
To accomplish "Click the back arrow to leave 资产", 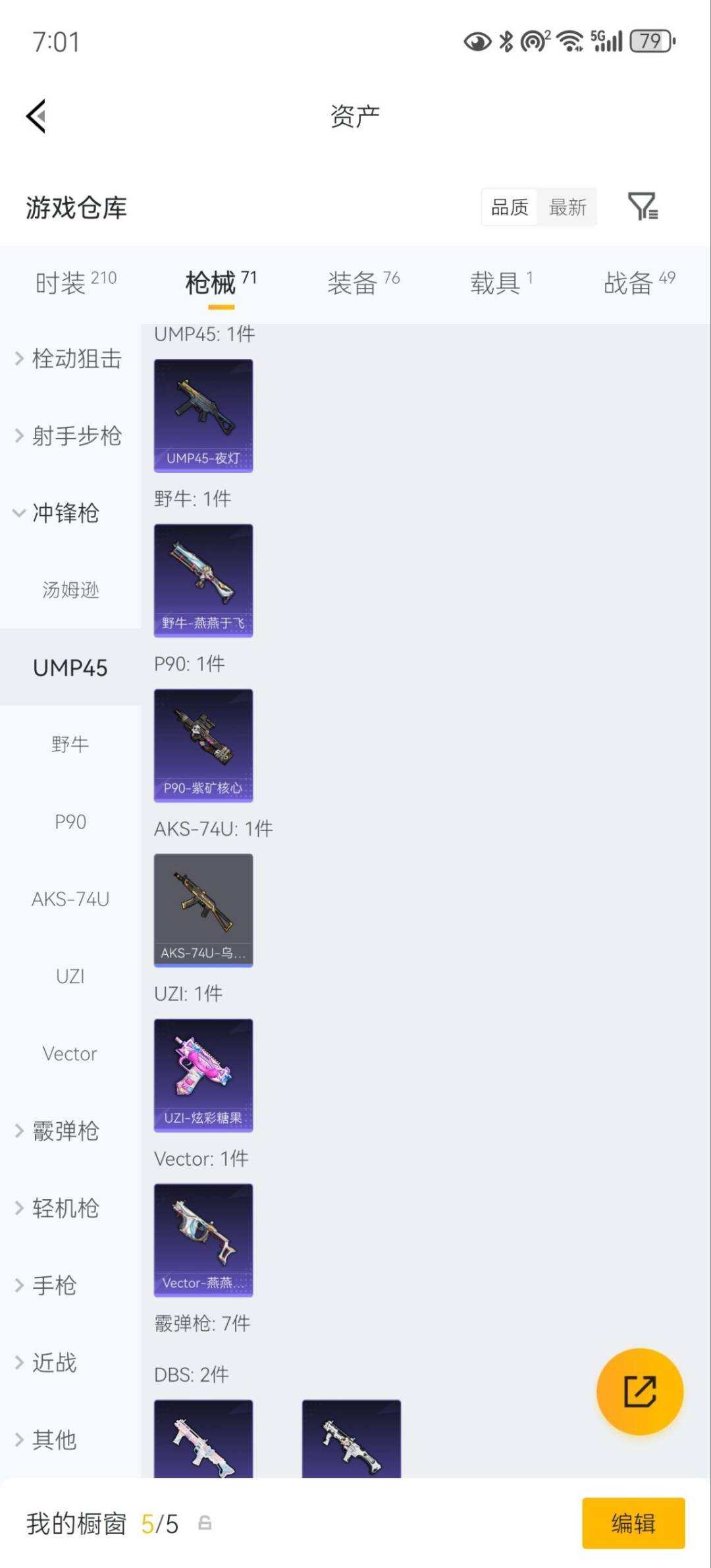I will click(36, 116).
